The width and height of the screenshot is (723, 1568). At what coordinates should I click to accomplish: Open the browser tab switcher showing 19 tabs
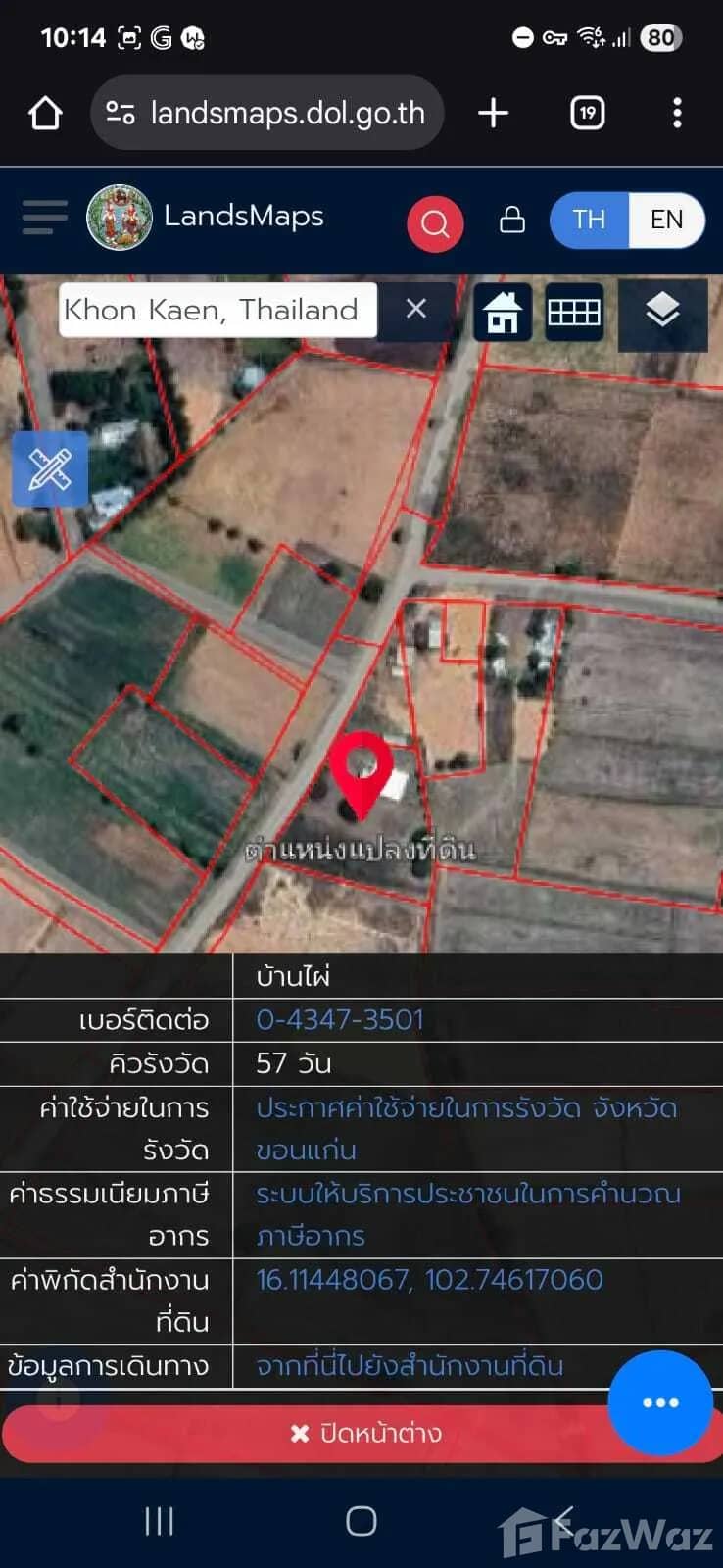pos(586,113)
